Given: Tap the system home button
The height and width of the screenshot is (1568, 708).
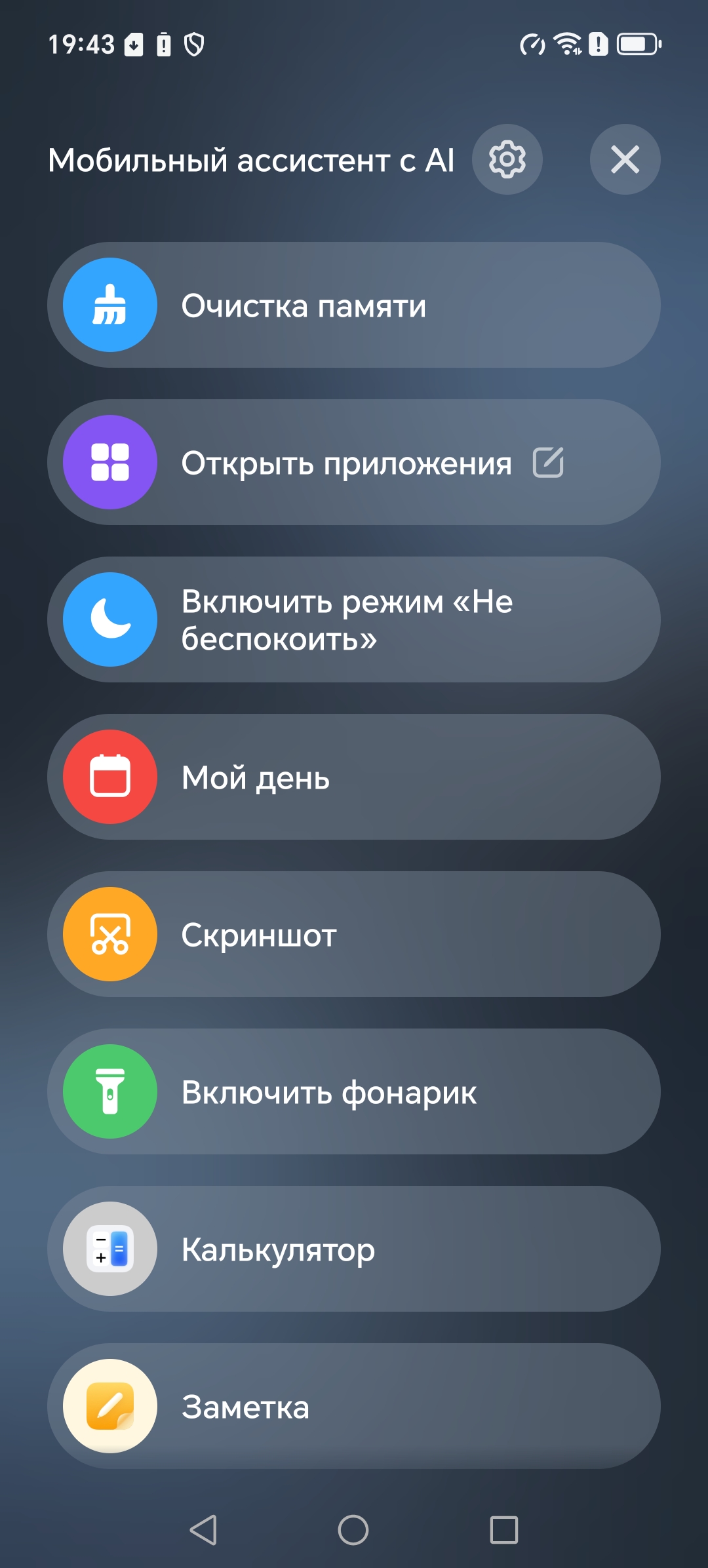Looking at the screenshot, I should (353, 1530).
